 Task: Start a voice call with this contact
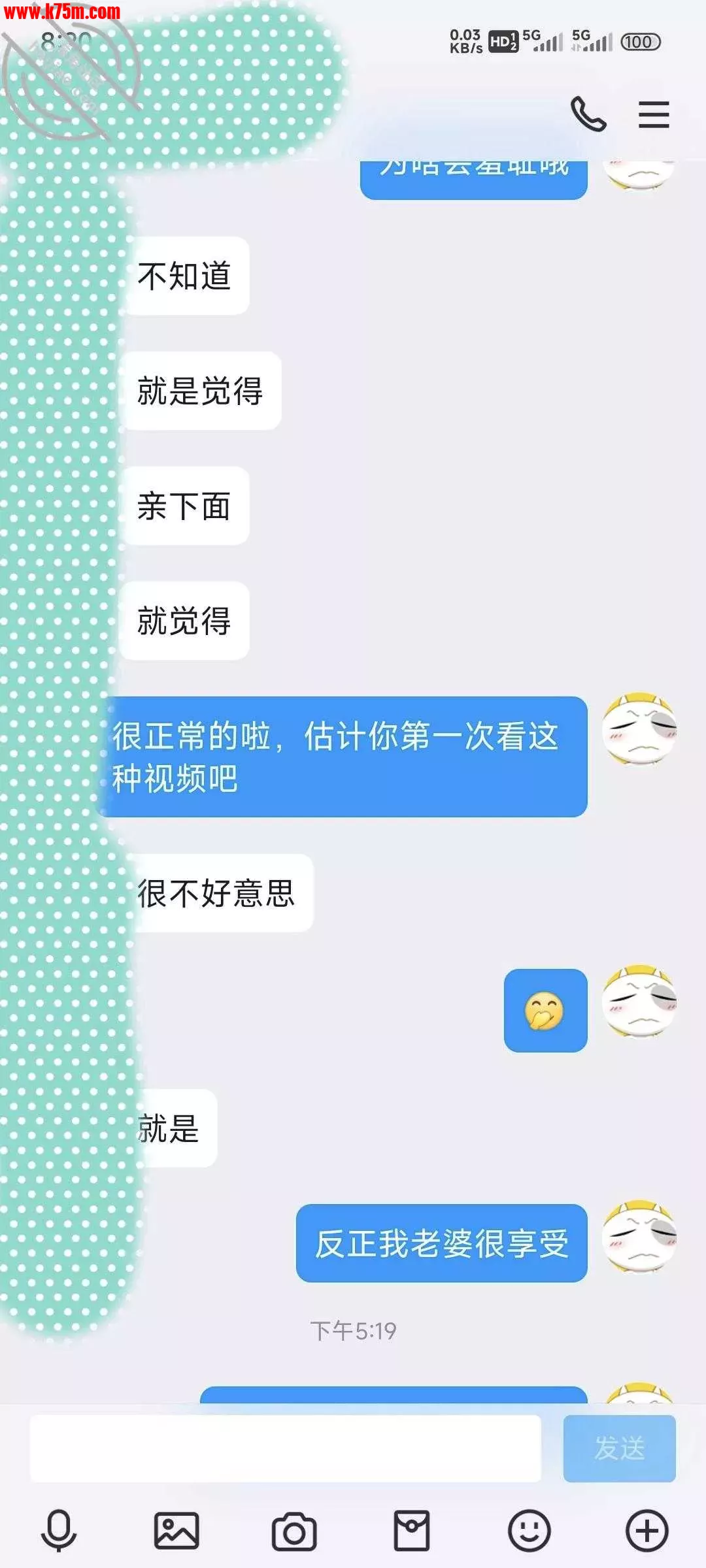[x=588, y=114]
